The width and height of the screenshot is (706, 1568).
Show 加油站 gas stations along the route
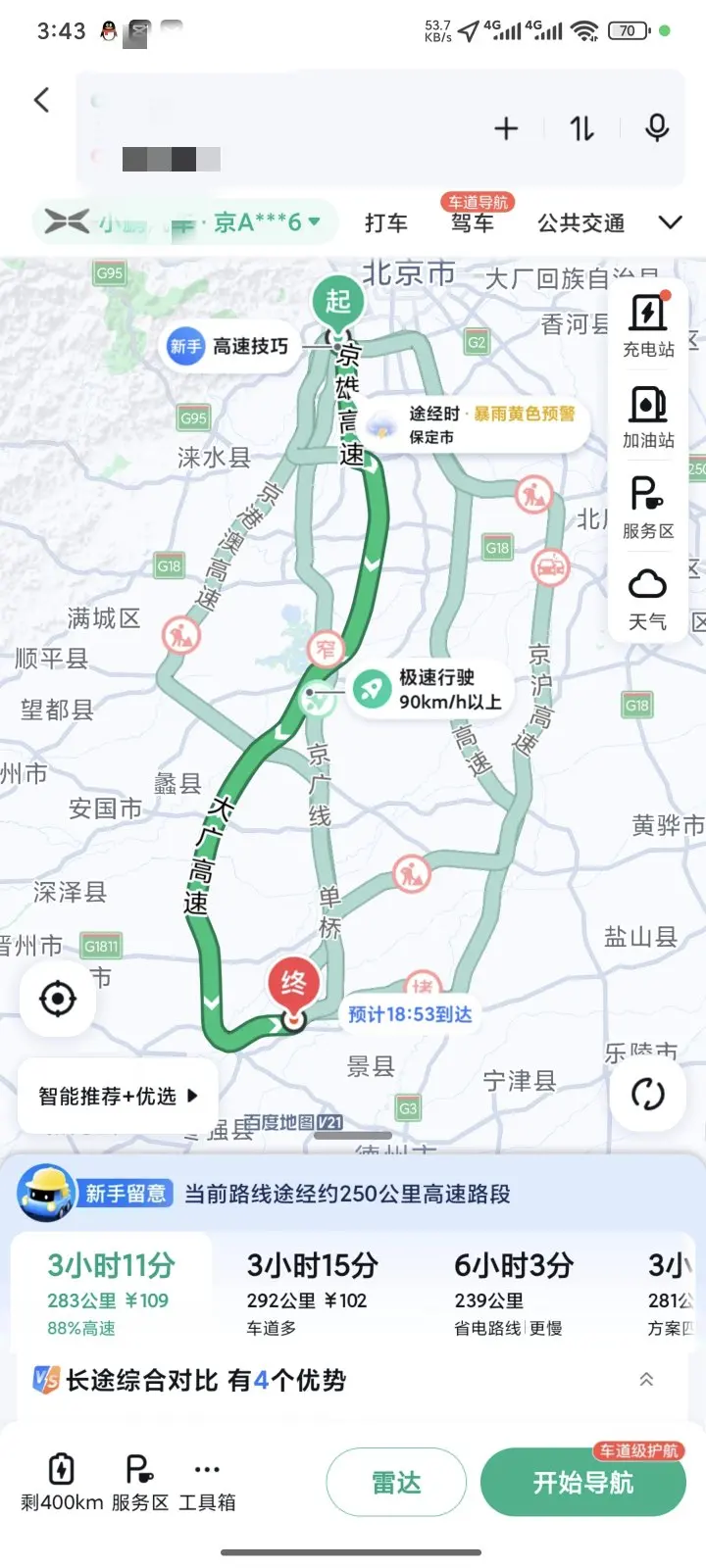pos(648,417)
